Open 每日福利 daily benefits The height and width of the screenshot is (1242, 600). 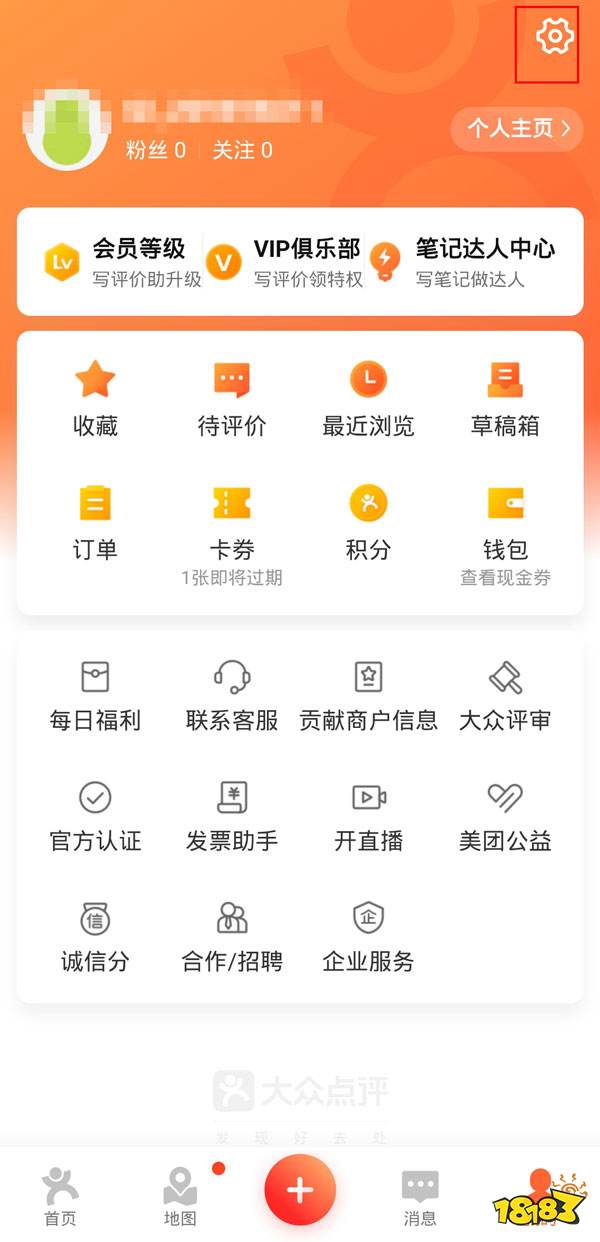click(x=95, y=693)
